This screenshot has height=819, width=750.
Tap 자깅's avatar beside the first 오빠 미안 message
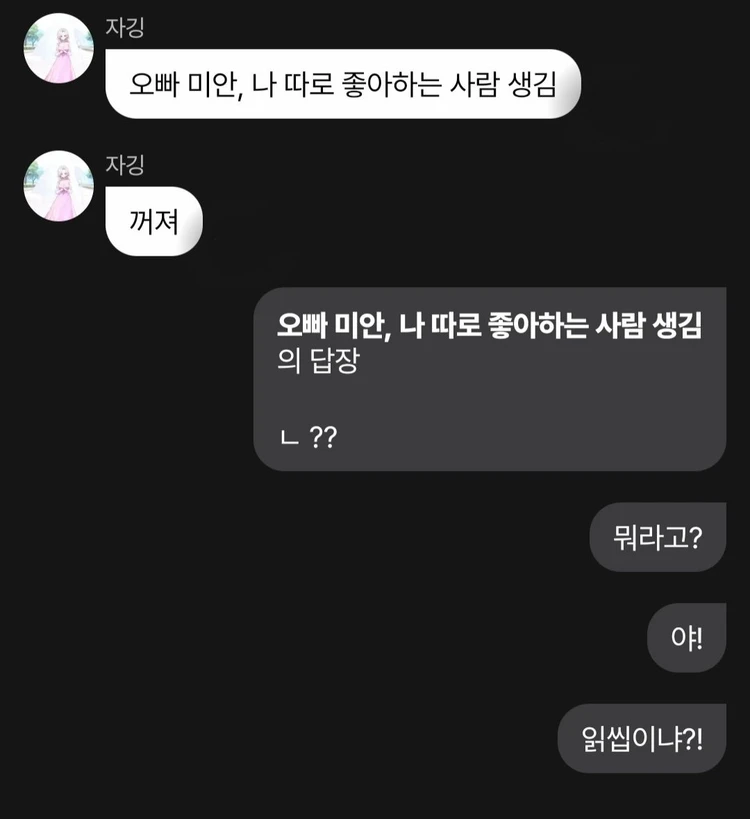[x=59, y=49]
